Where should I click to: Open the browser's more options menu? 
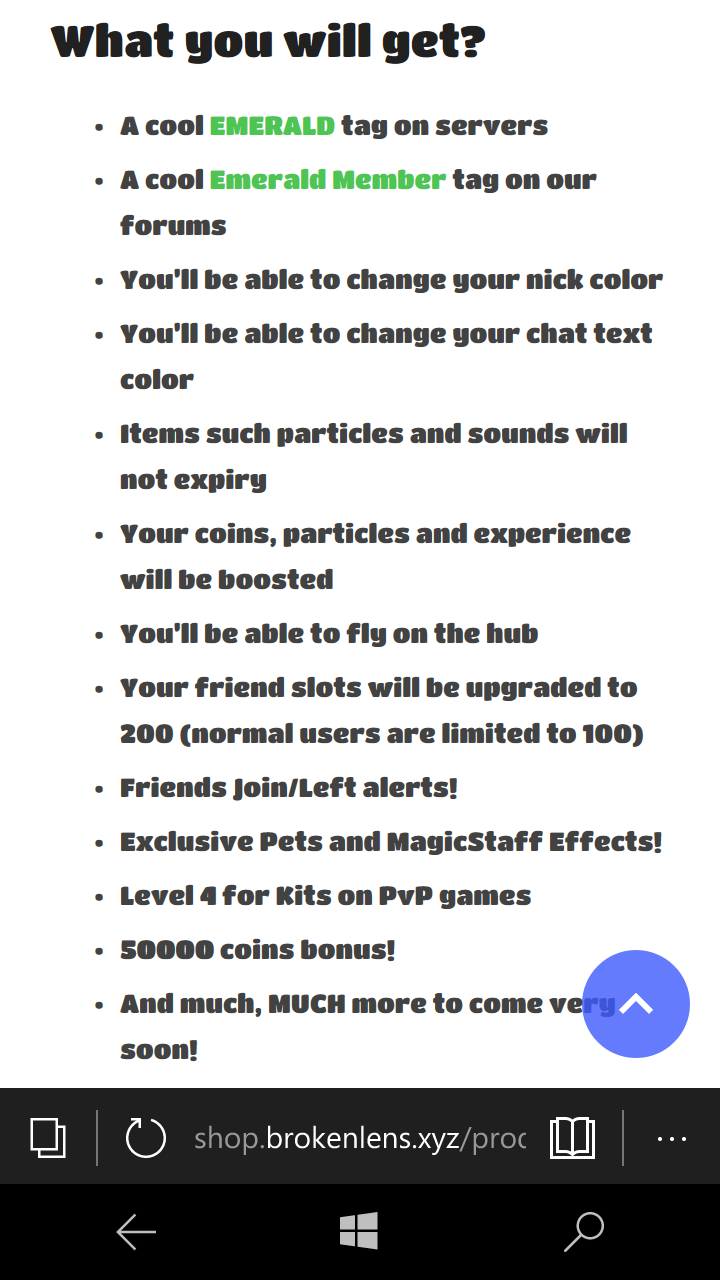672,1138
